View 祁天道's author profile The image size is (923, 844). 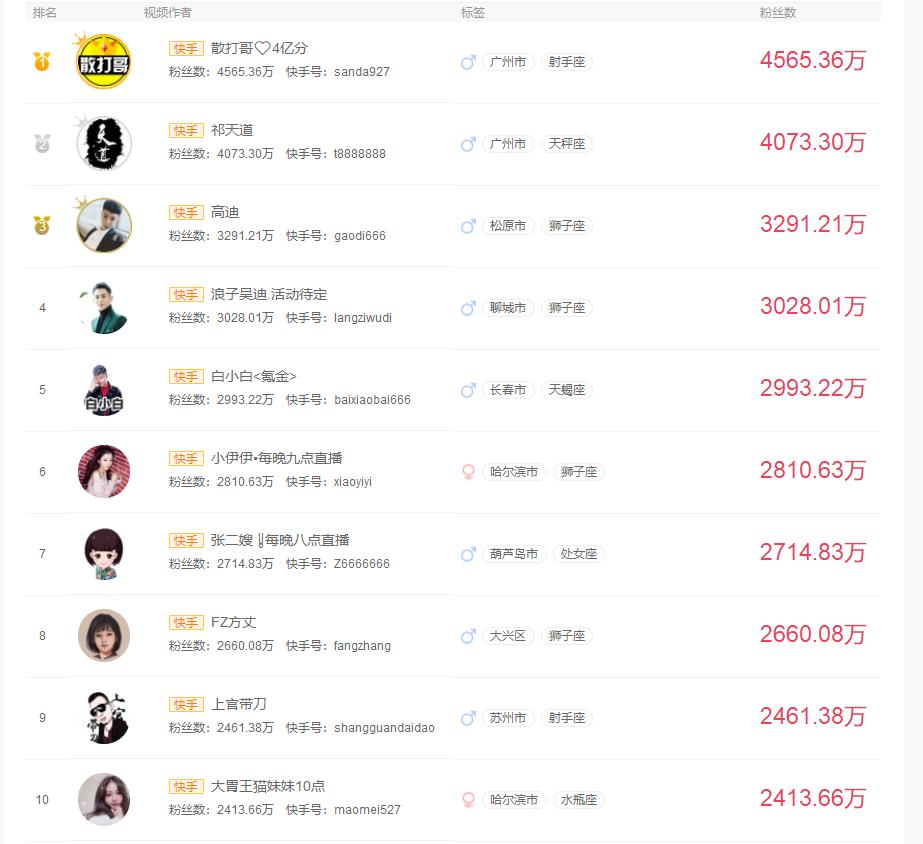(232, 130)
